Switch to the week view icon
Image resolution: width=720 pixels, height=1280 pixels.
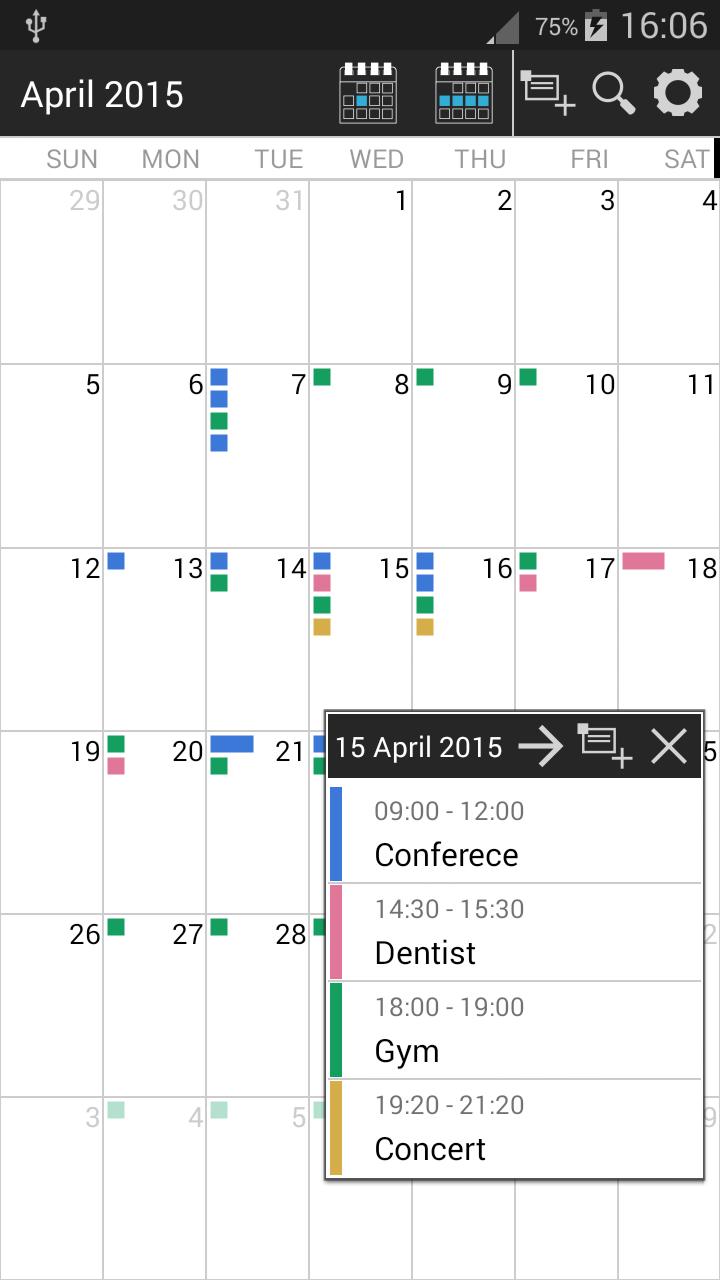pos(462,92)
